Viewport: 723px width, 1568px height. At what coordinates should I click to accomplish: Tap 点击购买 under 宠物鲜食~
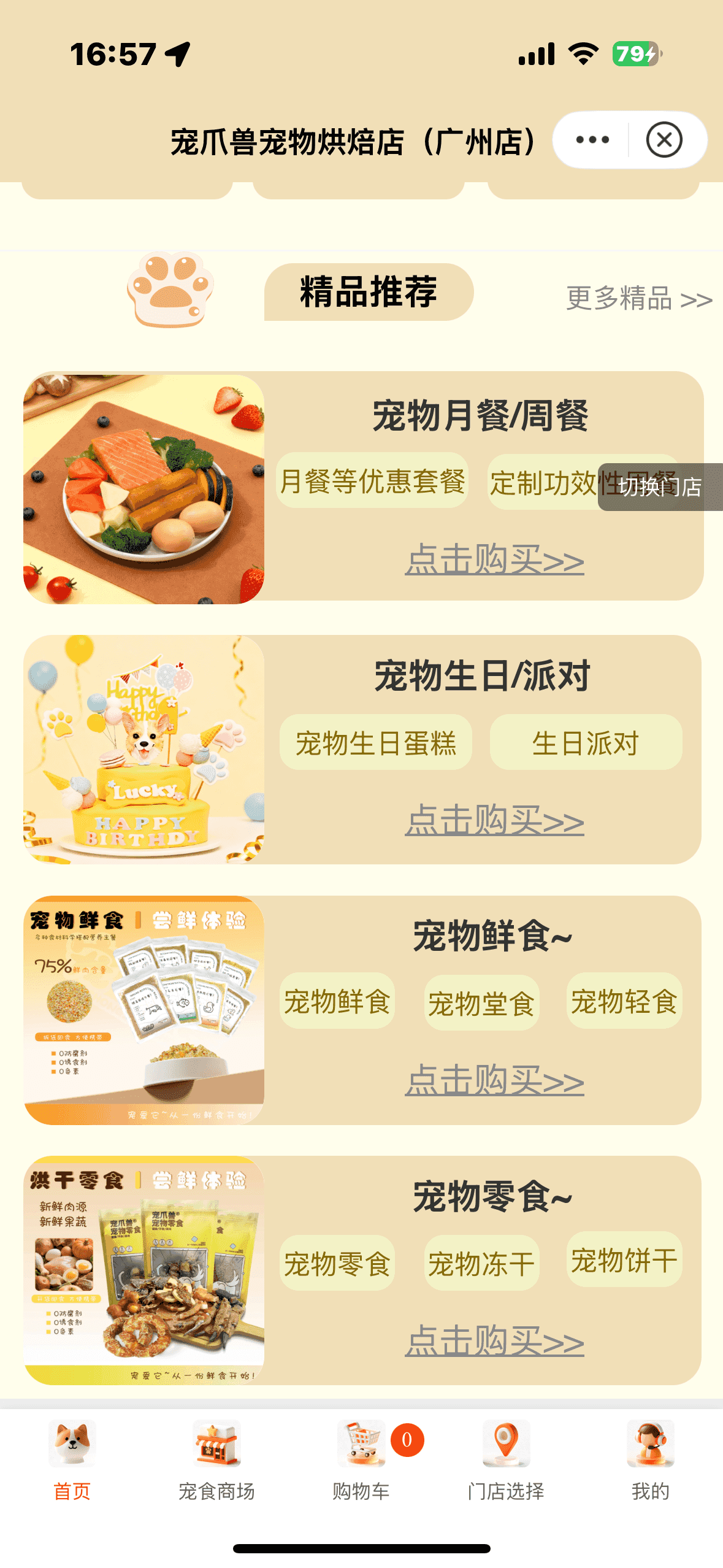pyautogui.click(x=494, y=1080)
